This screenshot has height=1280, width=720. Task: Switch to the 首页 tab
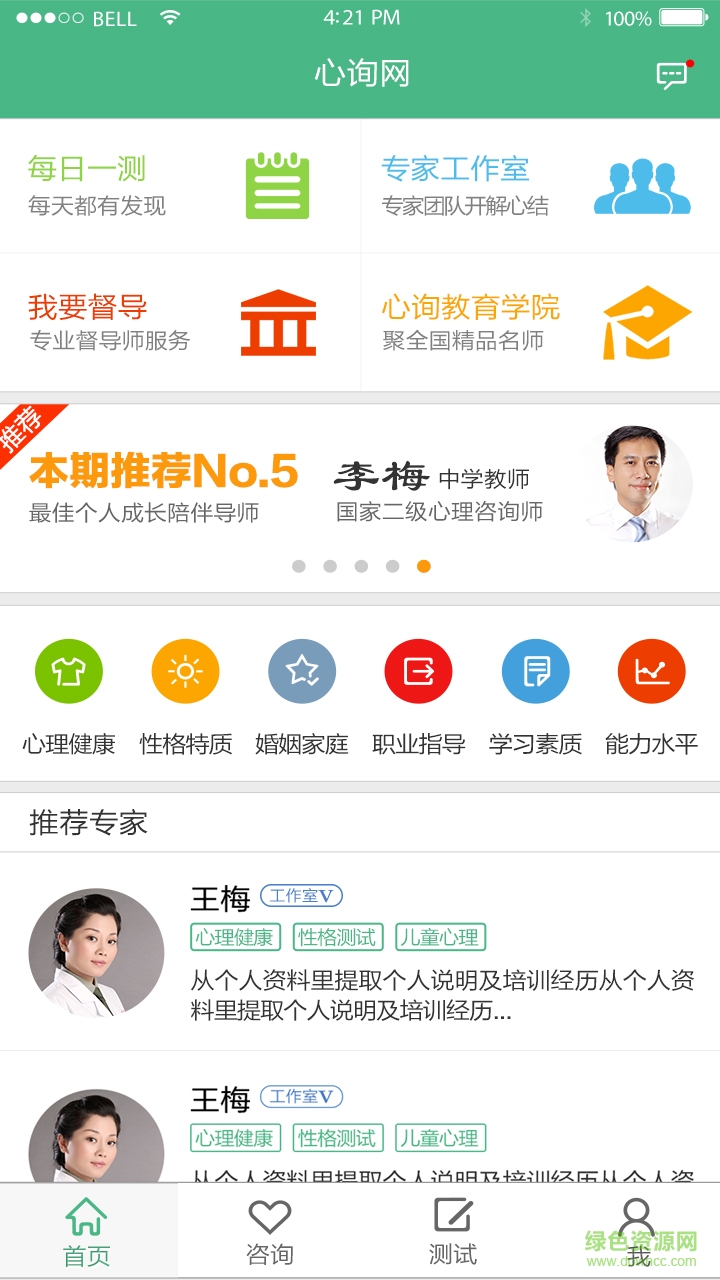click(x=88, y=1232)
